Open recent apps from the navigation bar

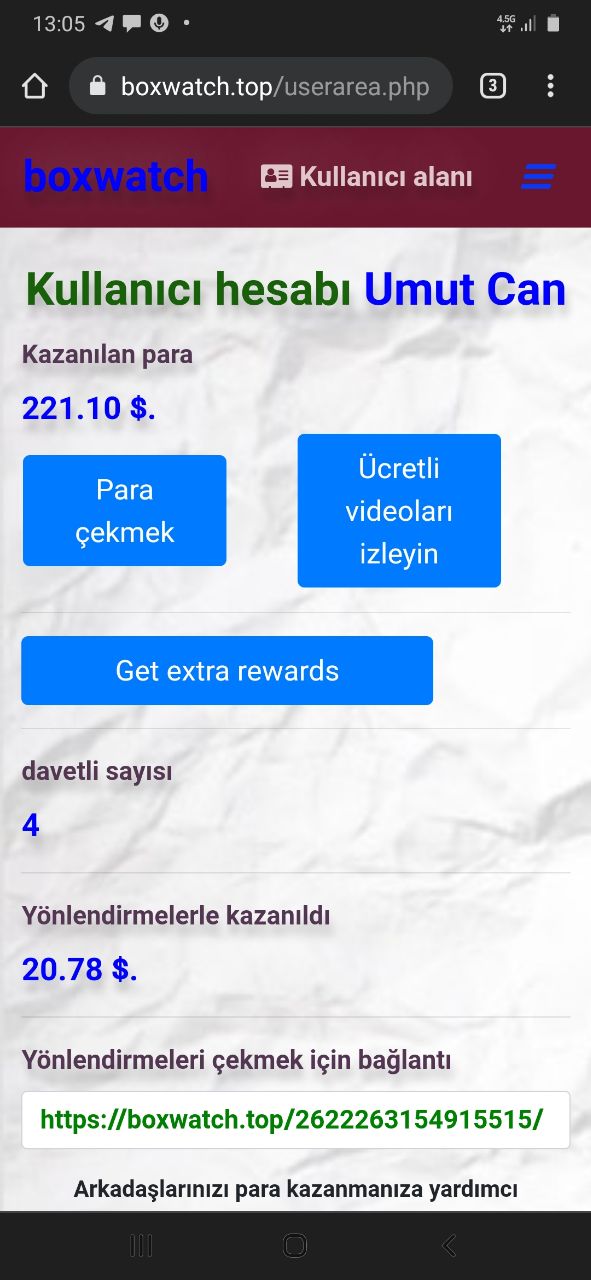tap(141, 1245)
